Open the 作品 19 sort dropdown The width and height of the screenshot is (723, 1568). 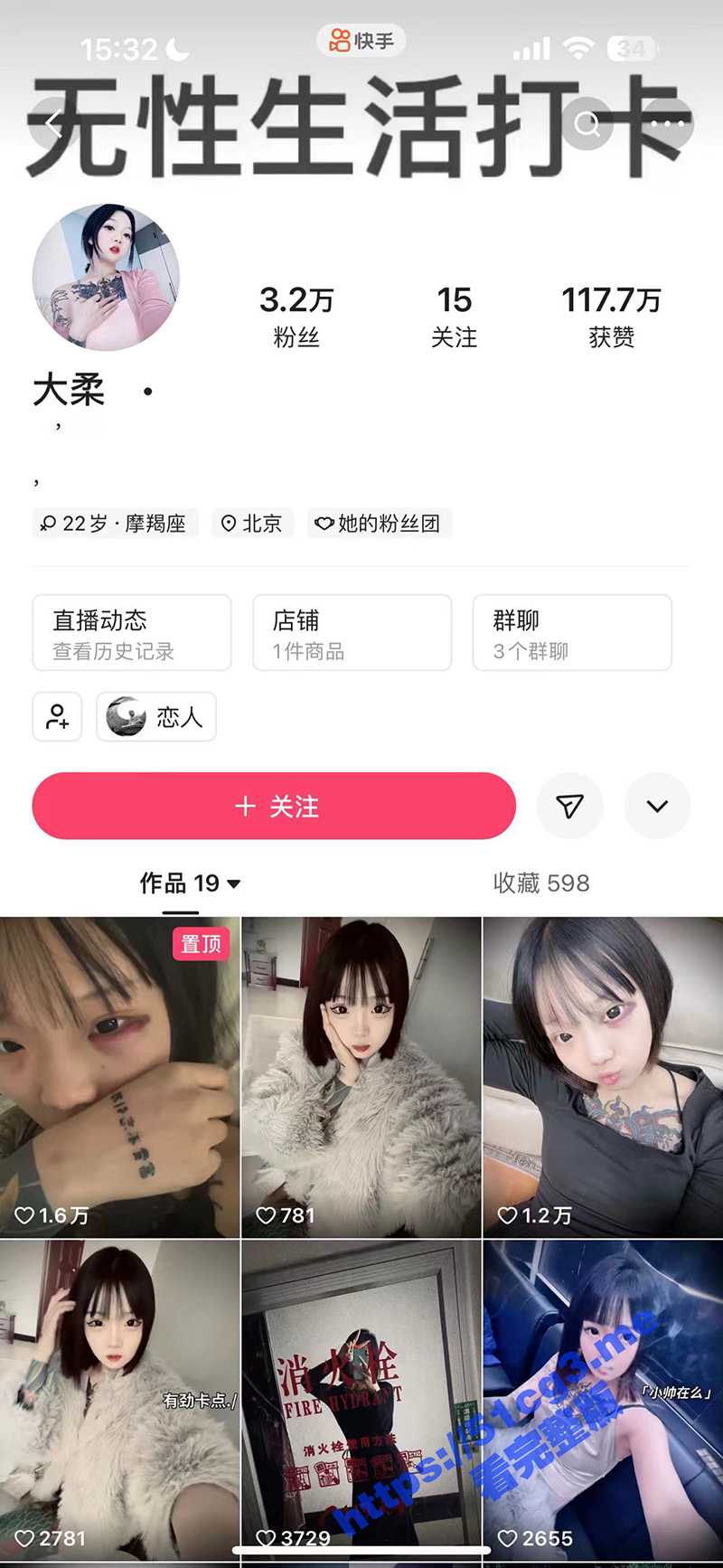coord(190,883)
